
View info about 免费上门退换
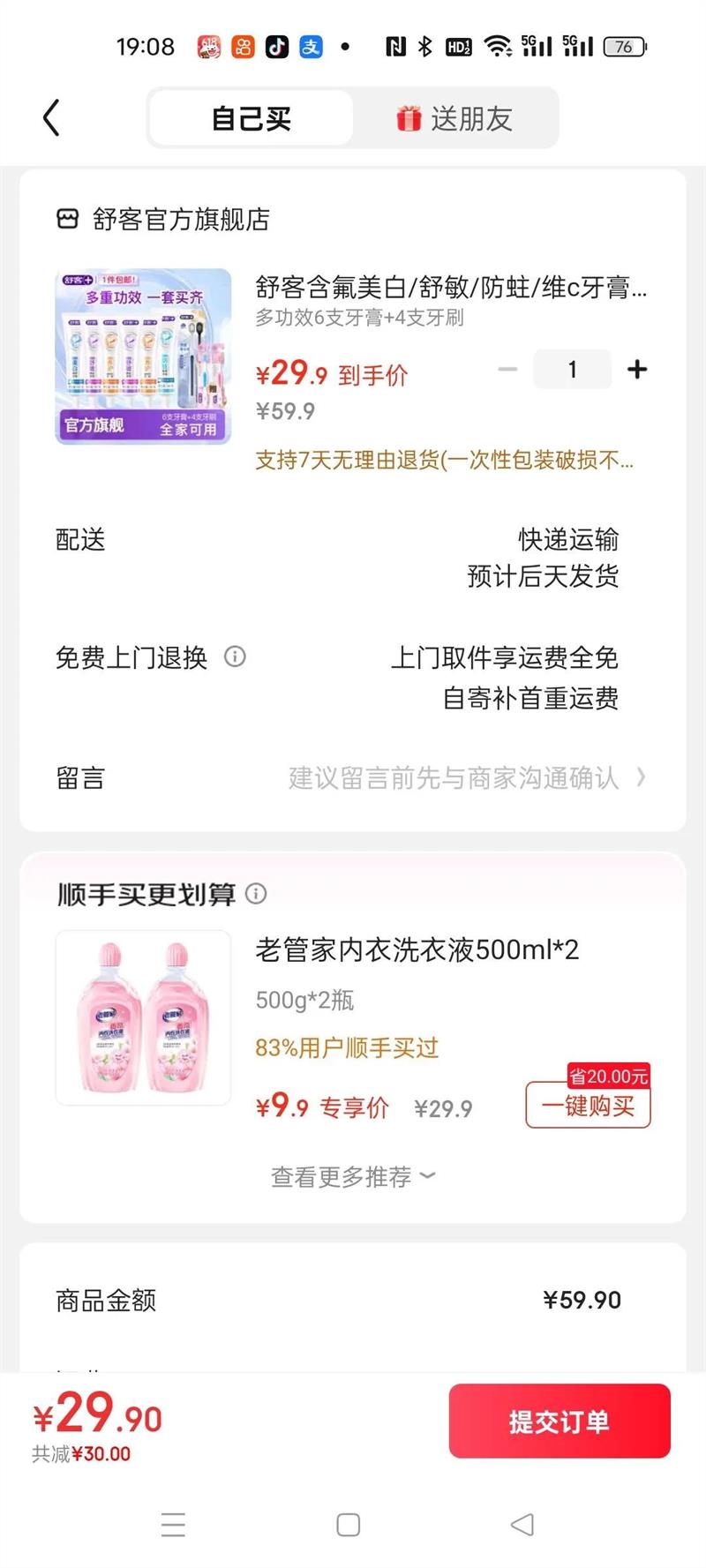pos(235,656)
